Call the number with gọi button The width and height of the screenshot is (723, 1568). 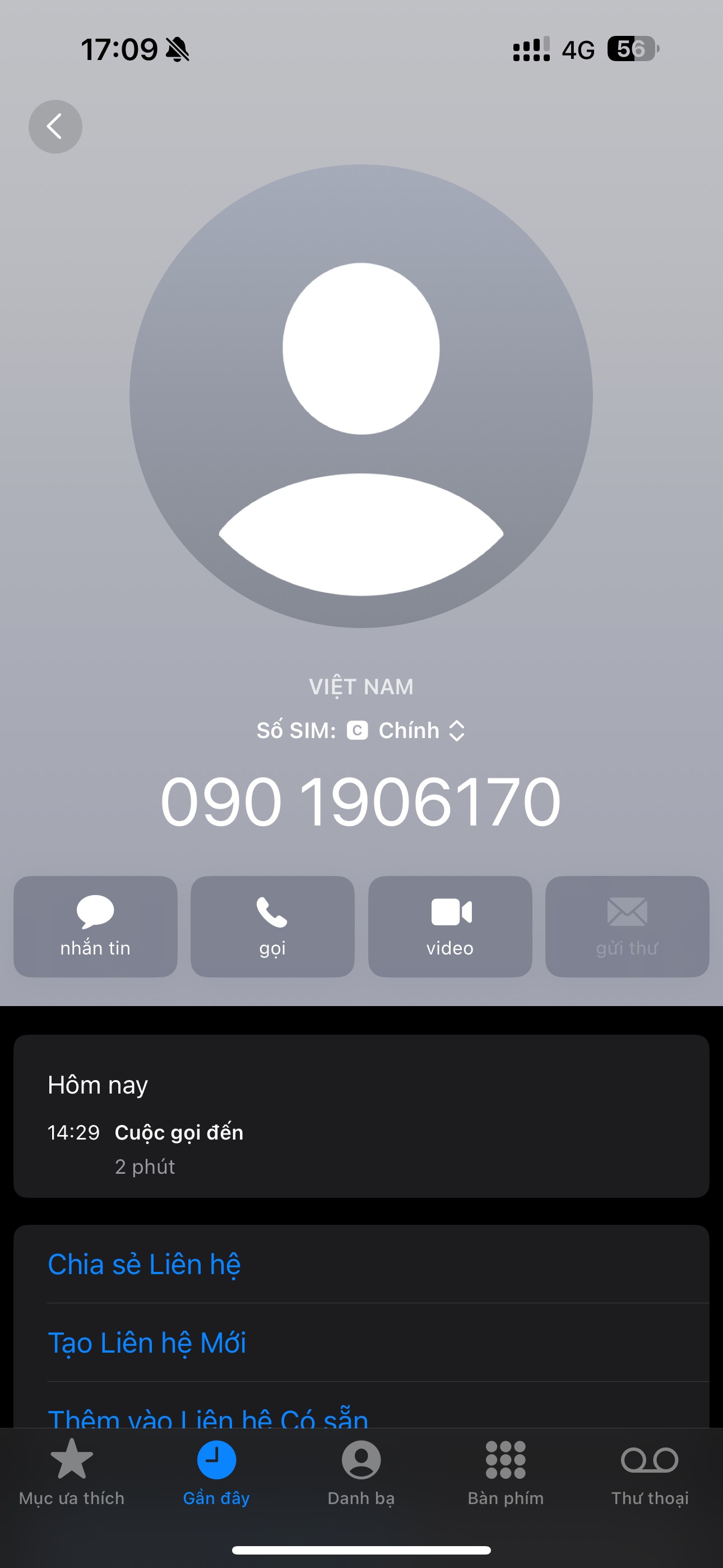point(272,926)
